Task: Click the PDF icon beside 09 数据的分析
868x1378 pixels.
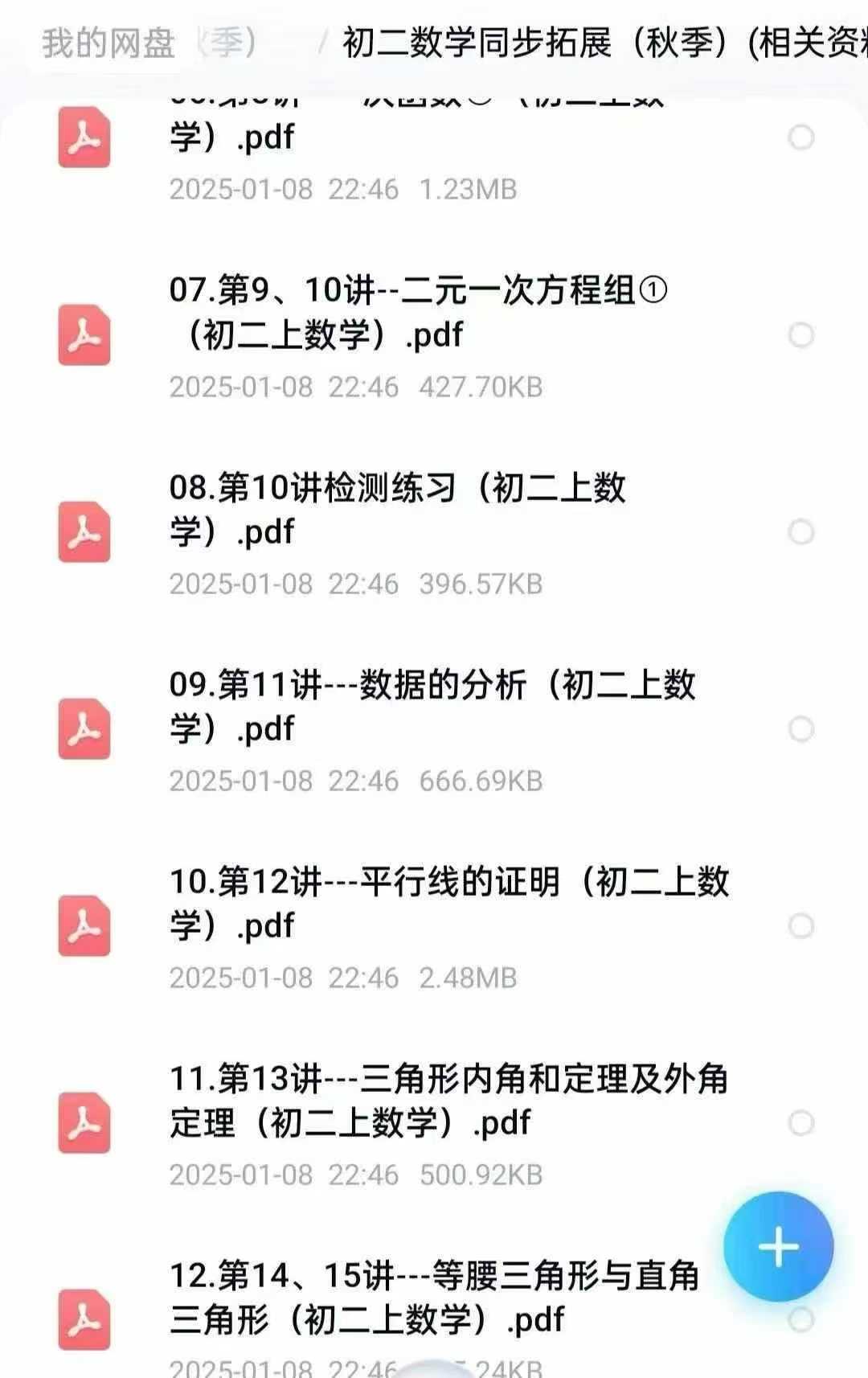Action: 83,728
